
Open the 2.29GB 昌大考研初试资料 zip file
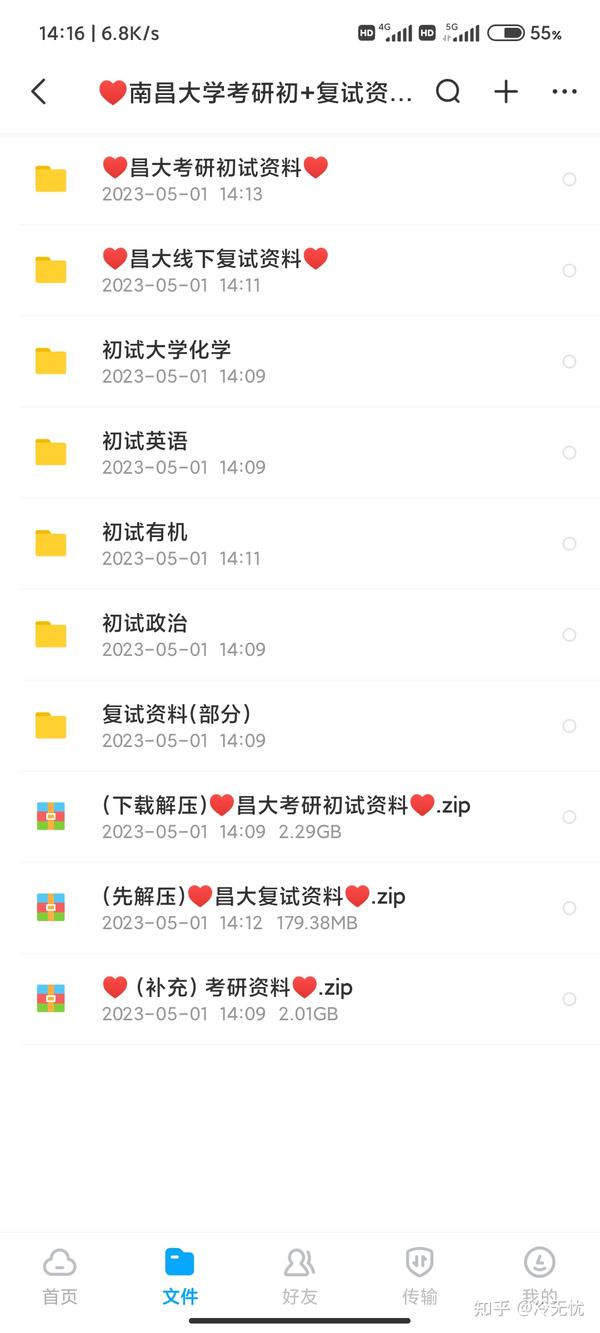[x=300, y=816]
